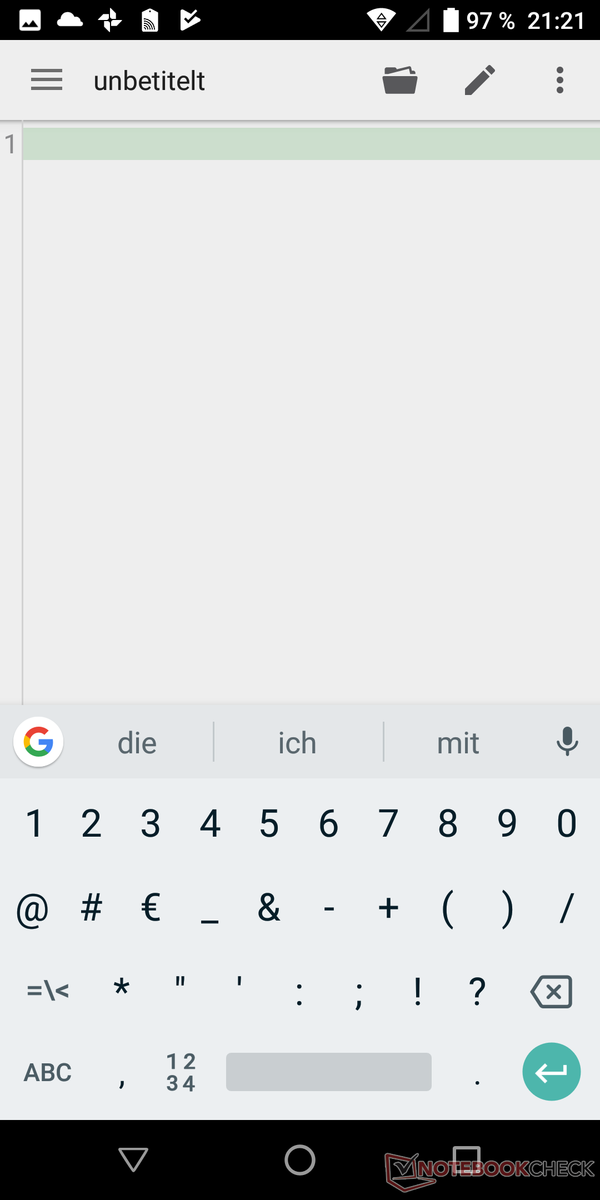Open the folder file browser icon
The width and height of the screenshot is (600, 1200).
click(400, 81)
